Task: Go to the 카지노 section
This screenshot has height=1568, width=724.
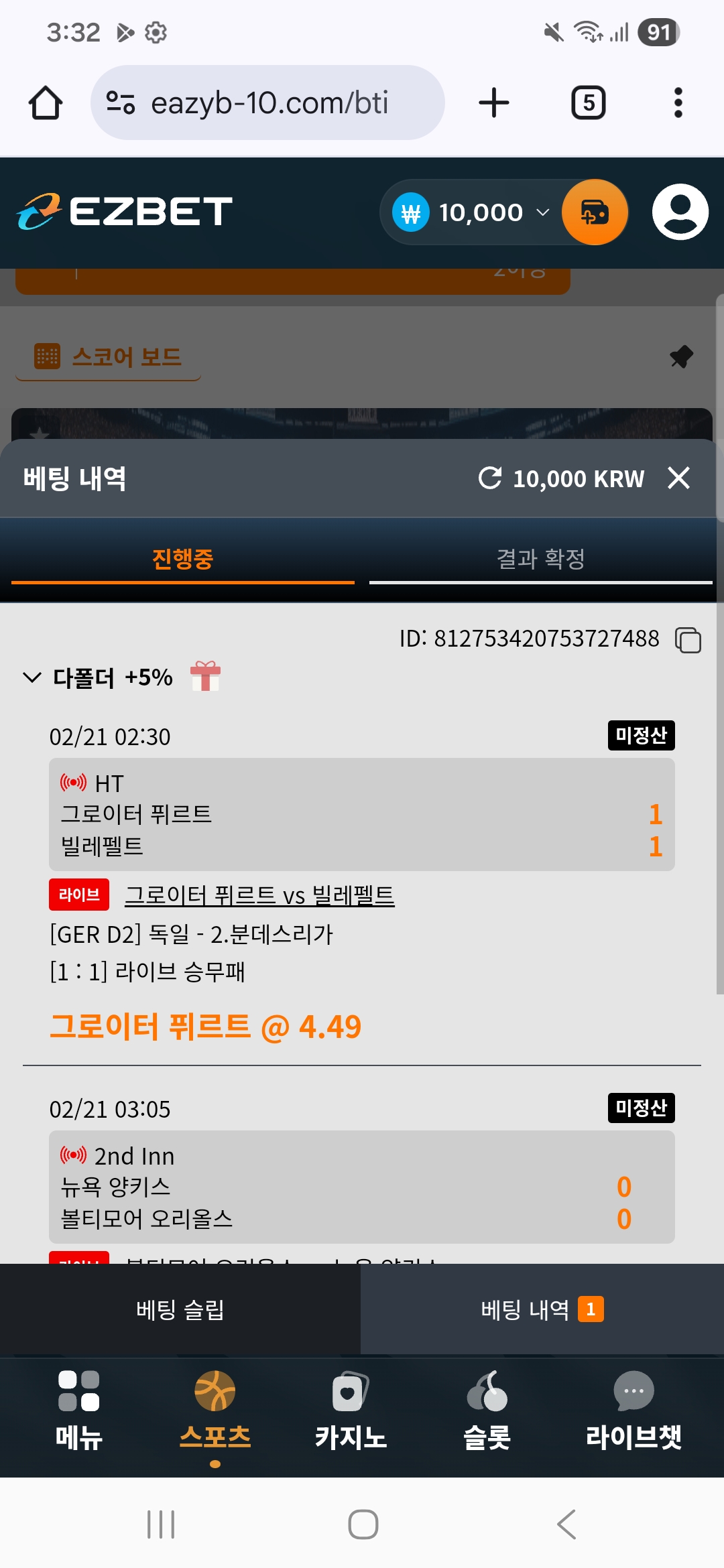Action: [x=351, y=1409]
